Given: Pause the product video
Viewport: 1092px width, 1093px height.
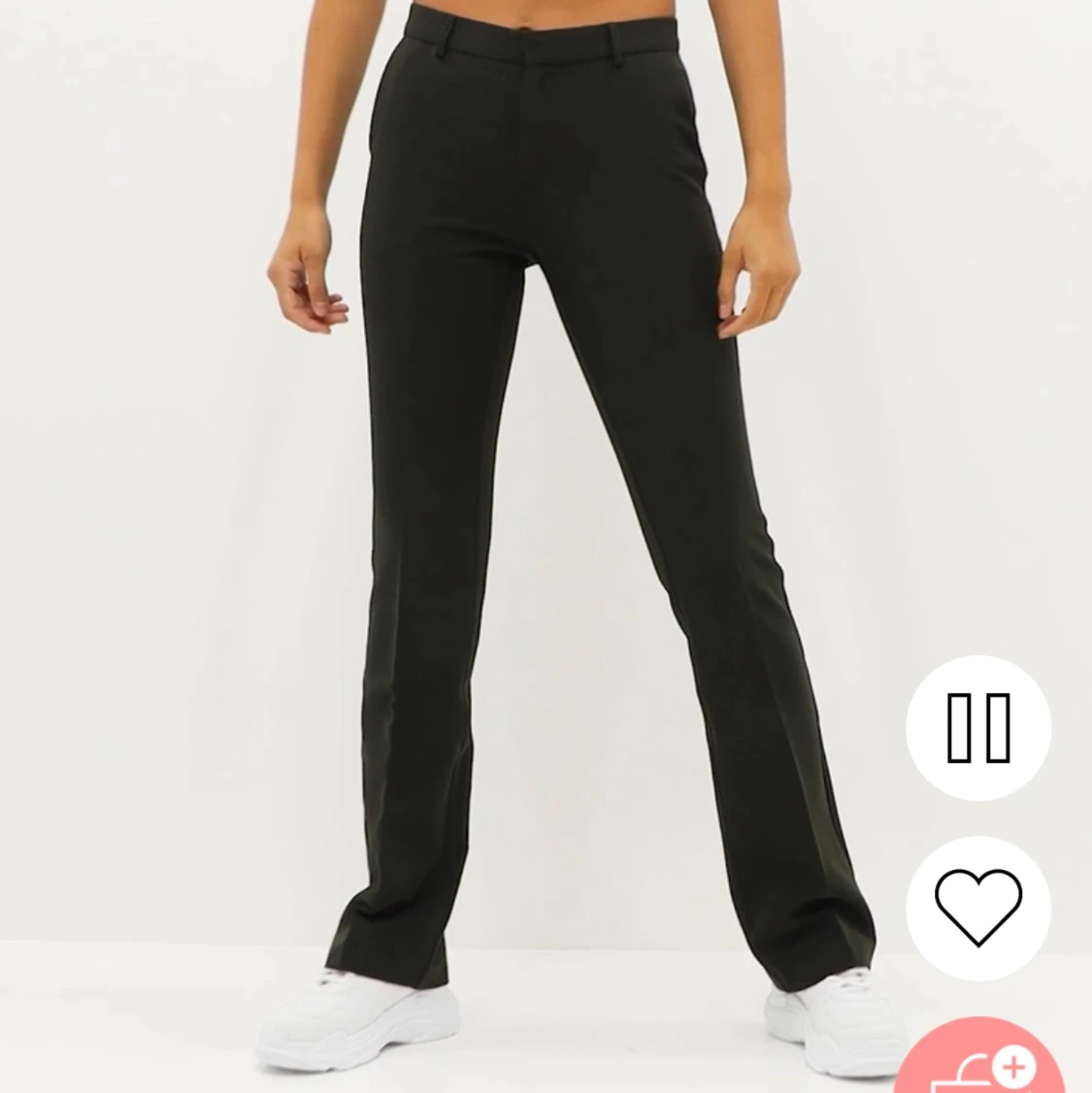Looking at the screenshot, I should pos(977,726).
